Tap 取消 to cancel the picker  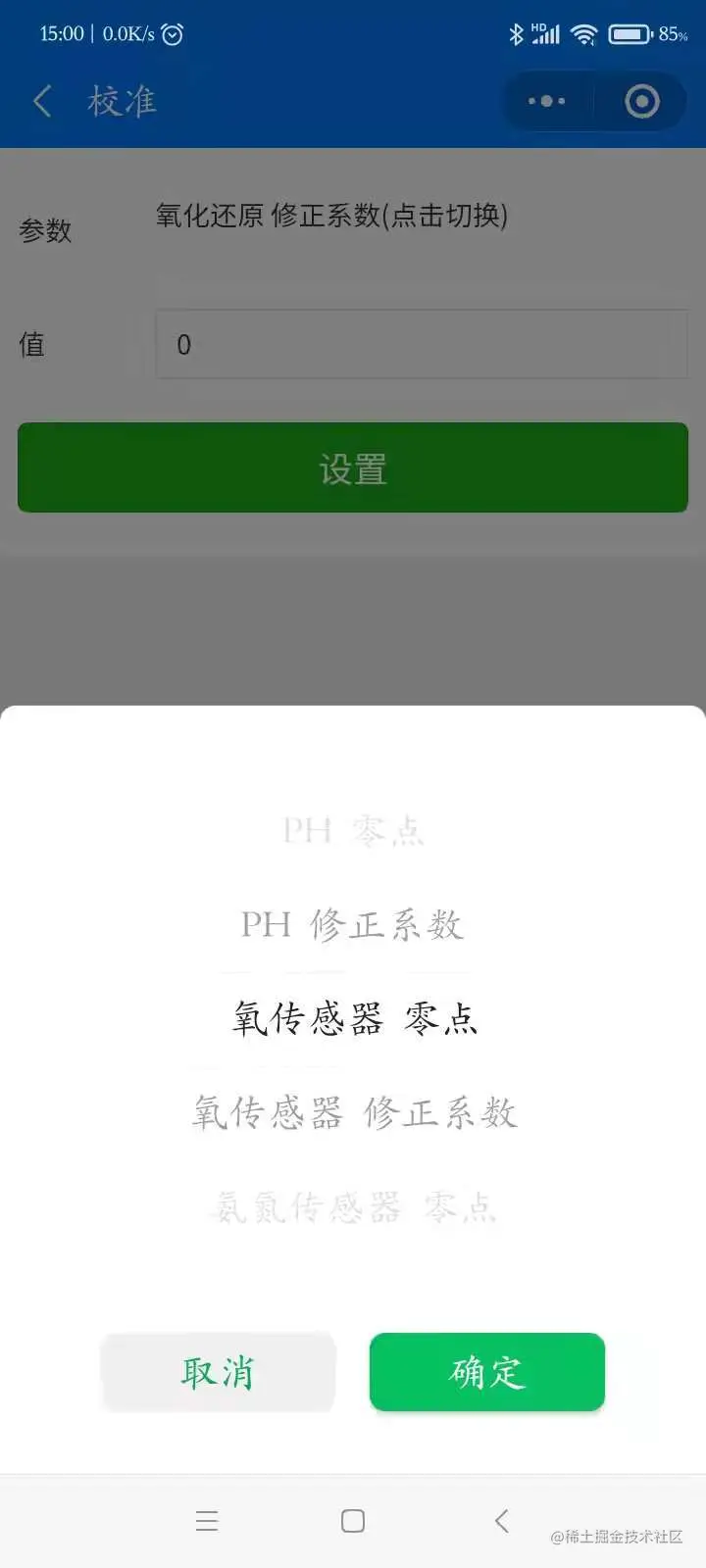(x=218, y=1372)
